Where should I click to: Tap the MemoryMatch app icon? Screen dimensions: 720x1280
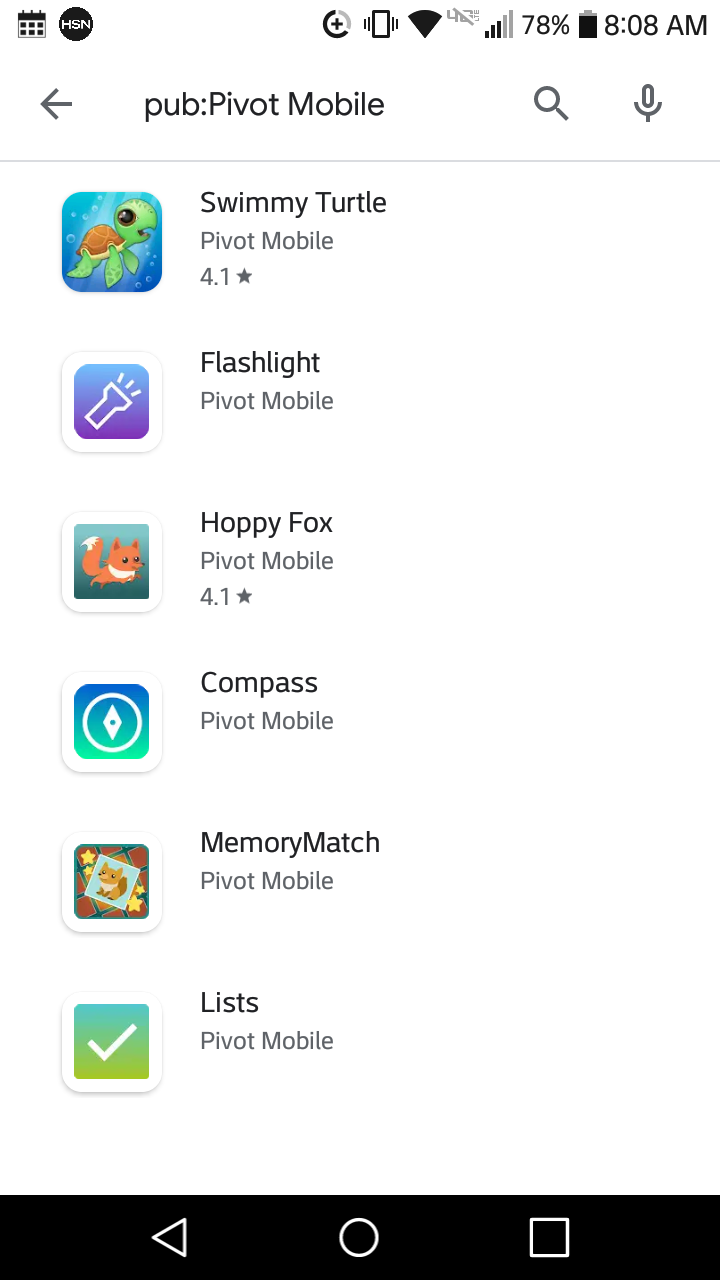pos(111,881)
